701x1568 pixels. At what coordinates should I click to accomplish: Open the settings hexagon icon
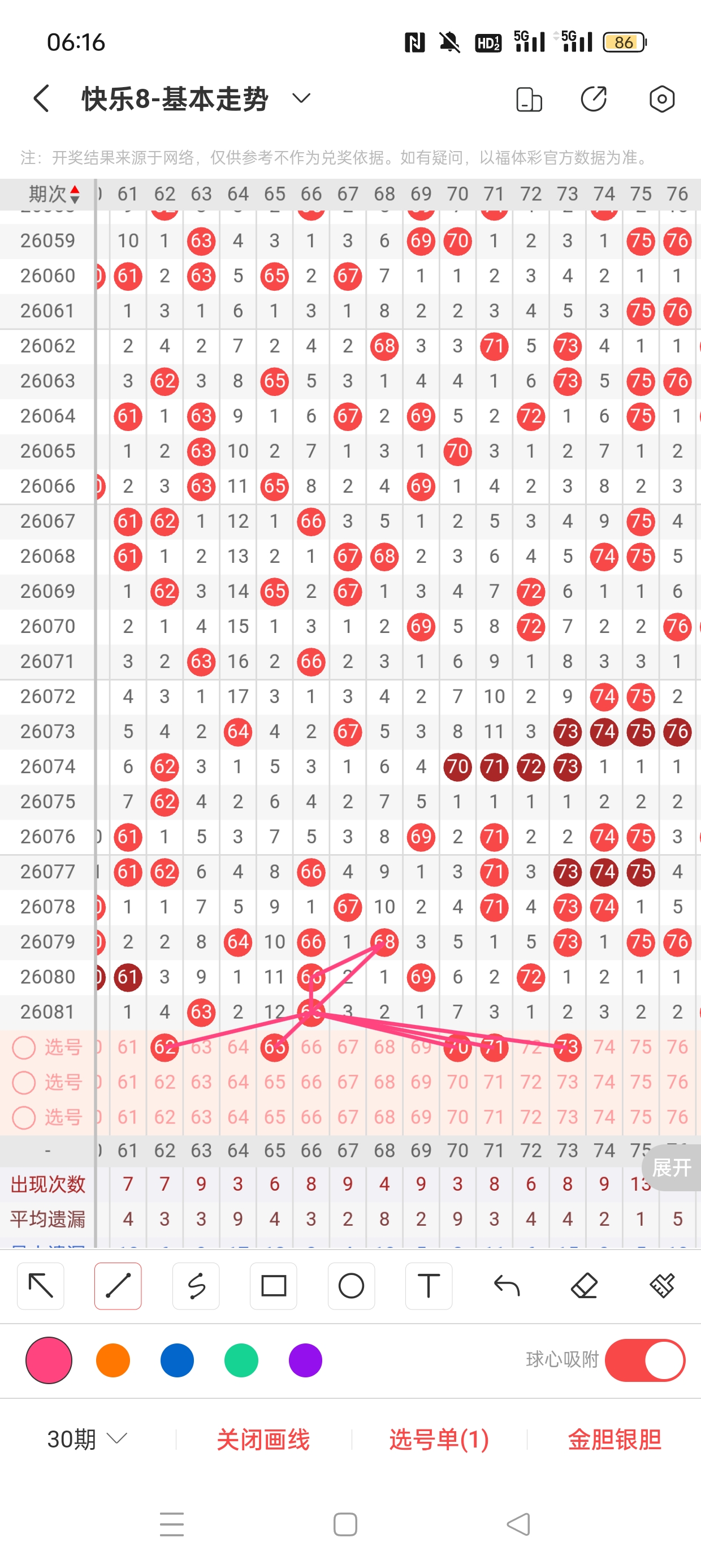pos(661,98)
